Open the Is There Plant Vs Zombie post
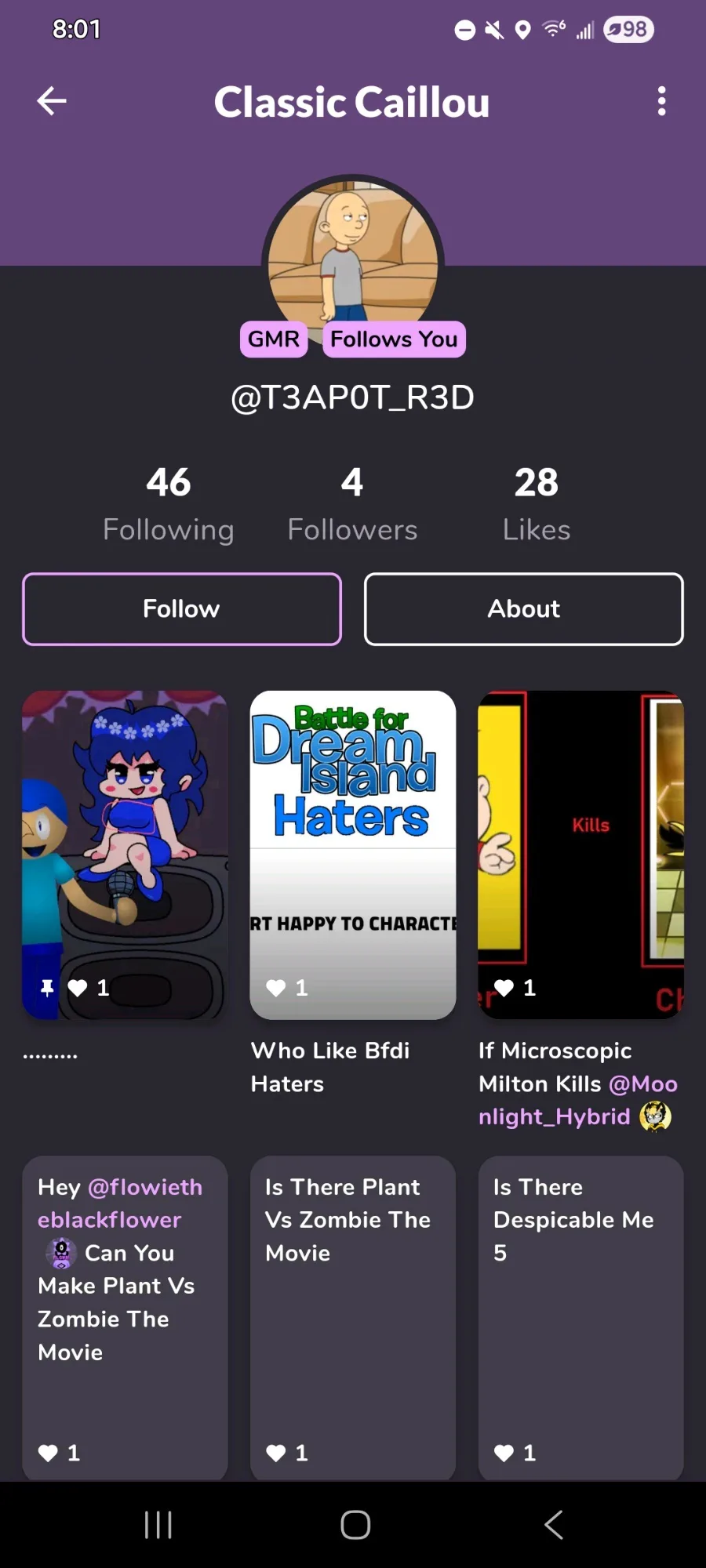Viewport: 706px width, 1568px height. (x=352, y=1317)
